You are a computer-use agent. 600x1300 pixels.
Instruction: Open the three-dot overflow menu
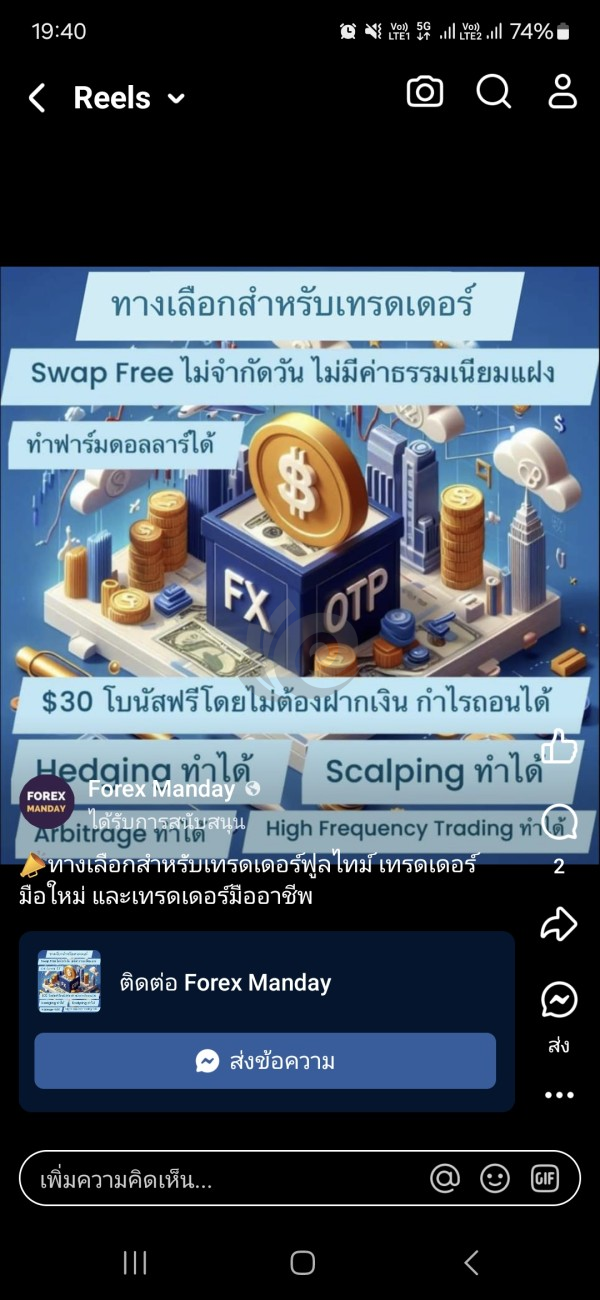[559, 1095]
